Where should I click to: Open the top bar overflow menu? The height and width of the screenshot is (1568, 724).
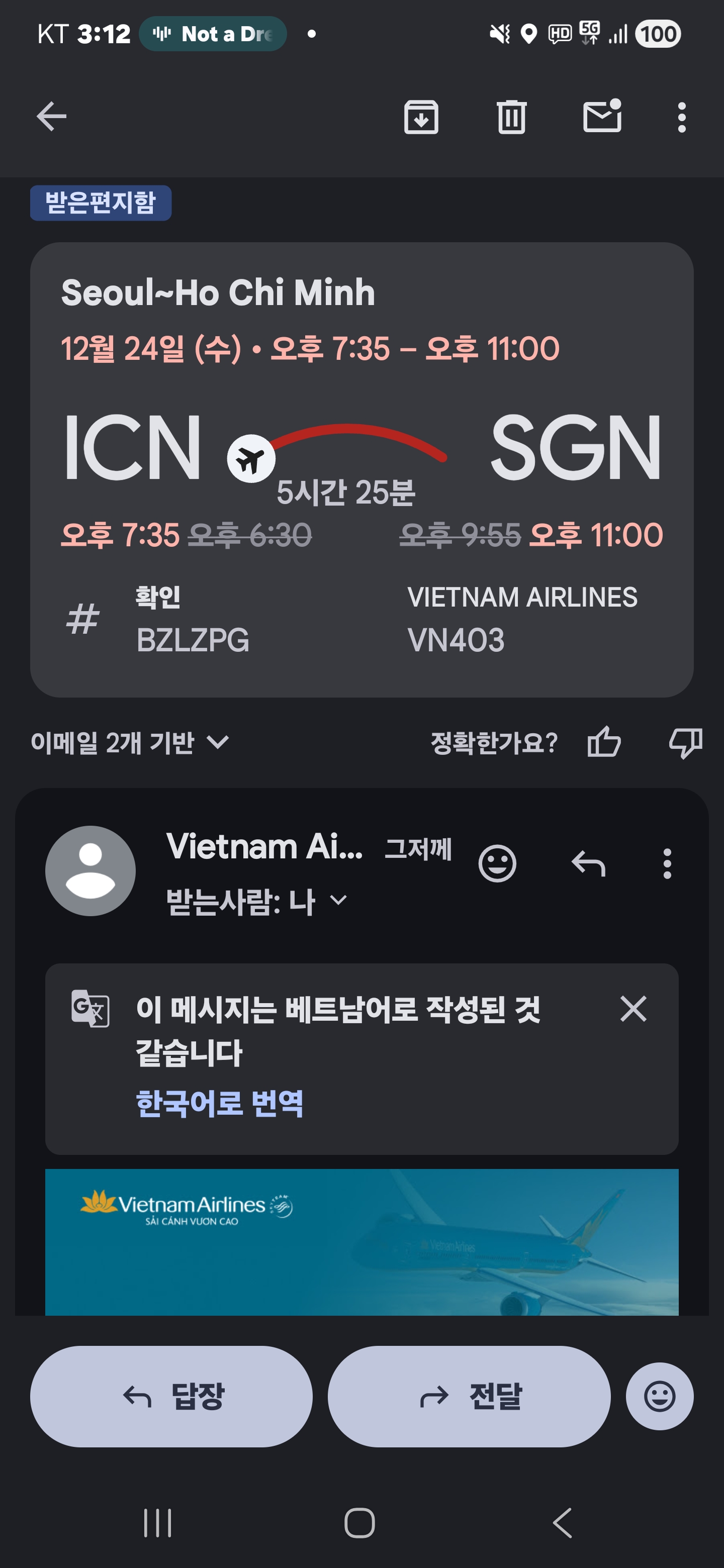681,117
